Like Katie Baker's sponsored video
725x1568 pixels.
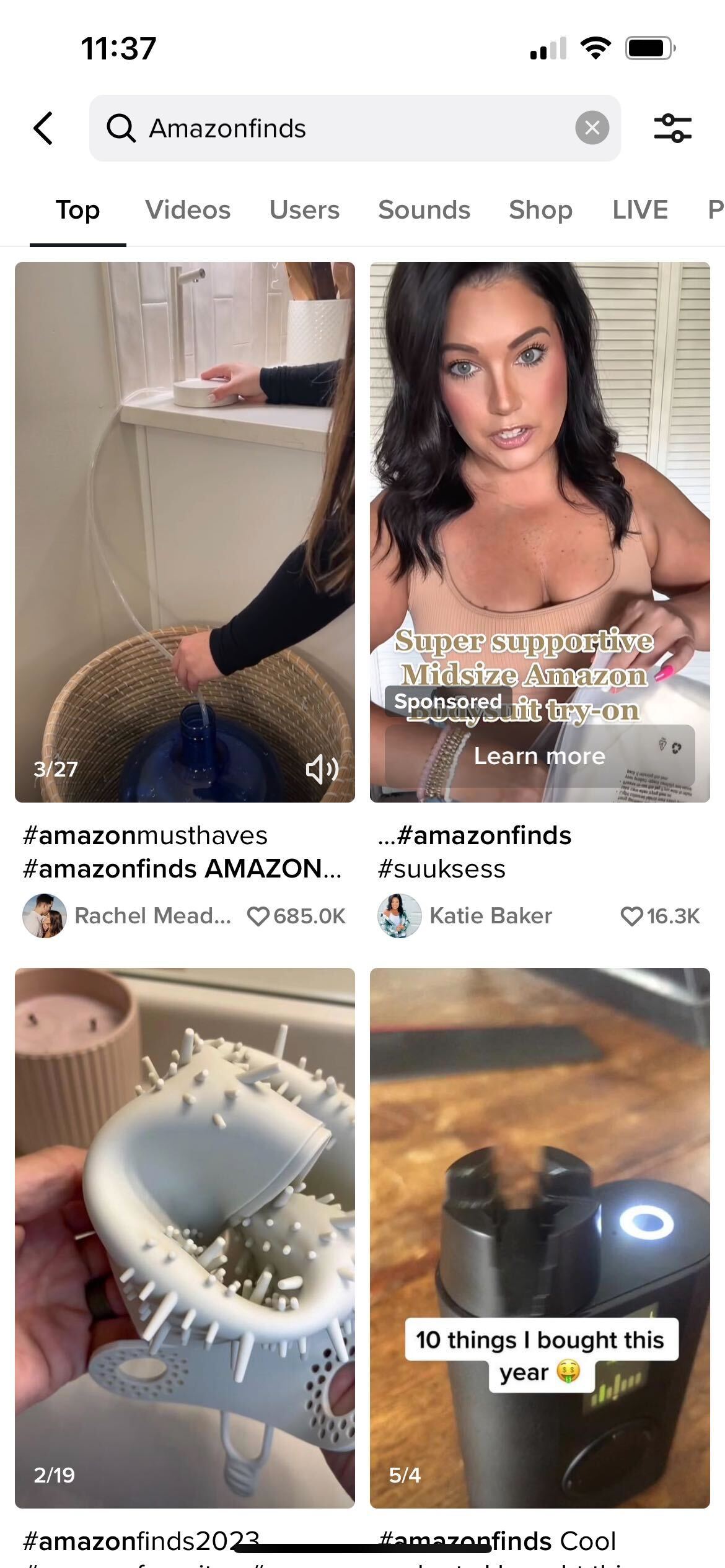click(x=632, y=916)
